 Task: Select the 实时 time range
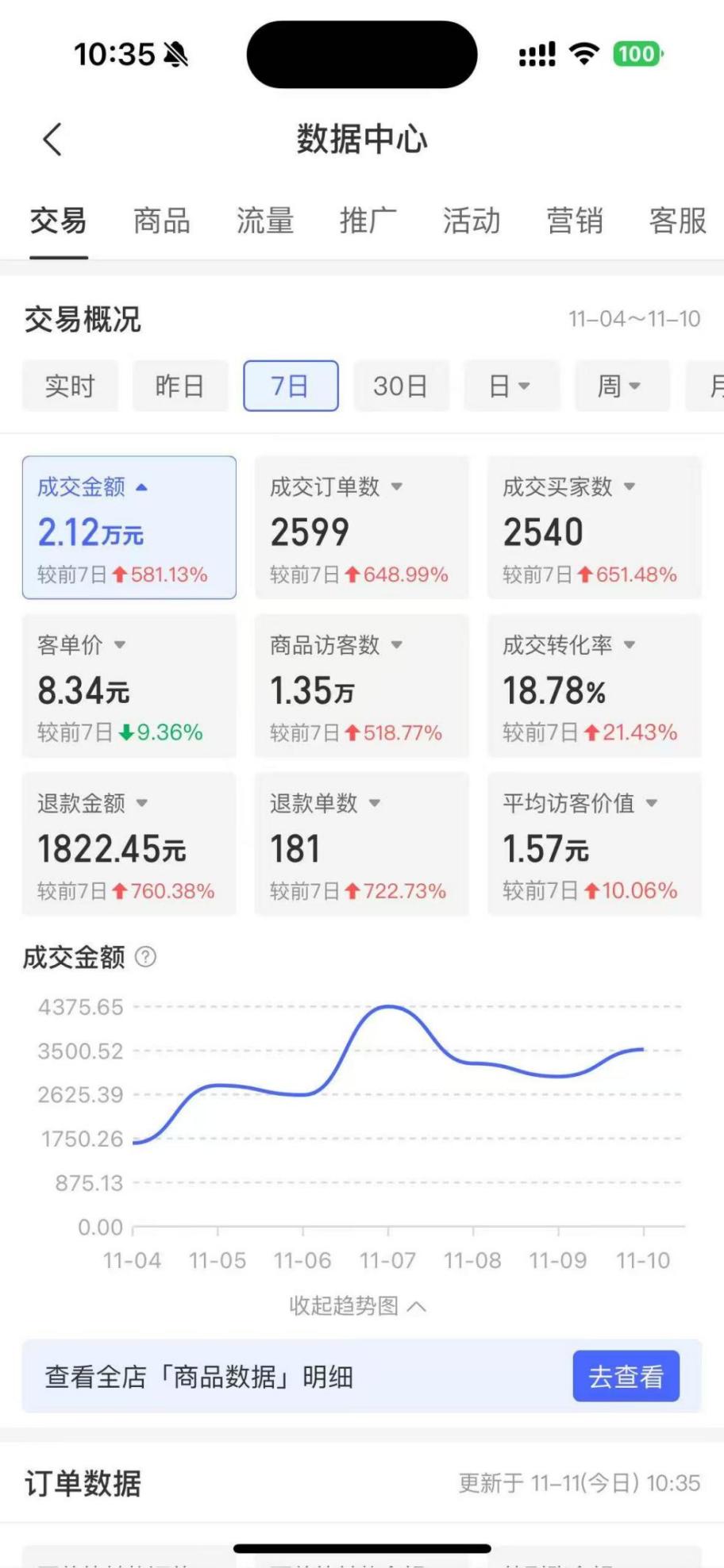point(70,386)
